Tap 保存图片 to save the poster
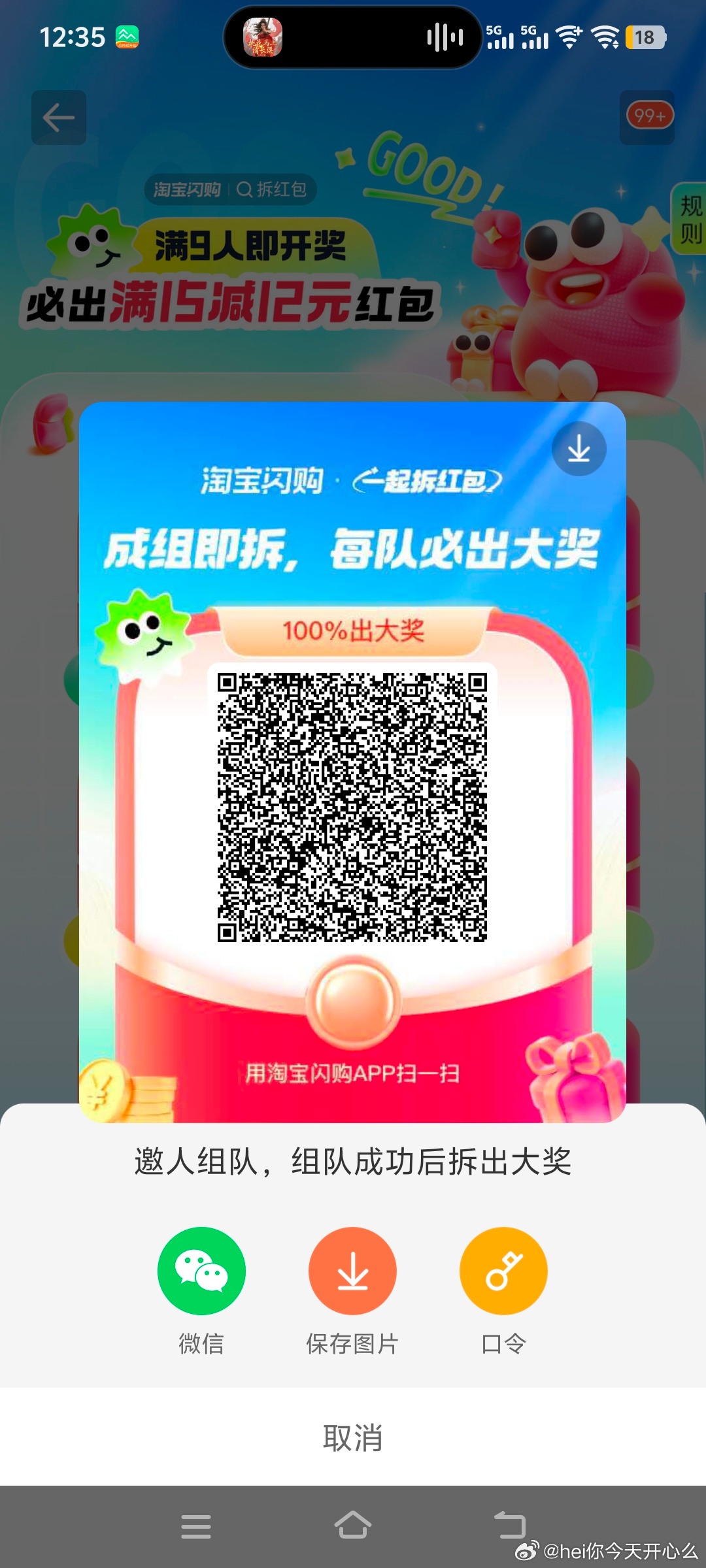Viewport: 706px width, 1568px height. tap(352, 1271)
